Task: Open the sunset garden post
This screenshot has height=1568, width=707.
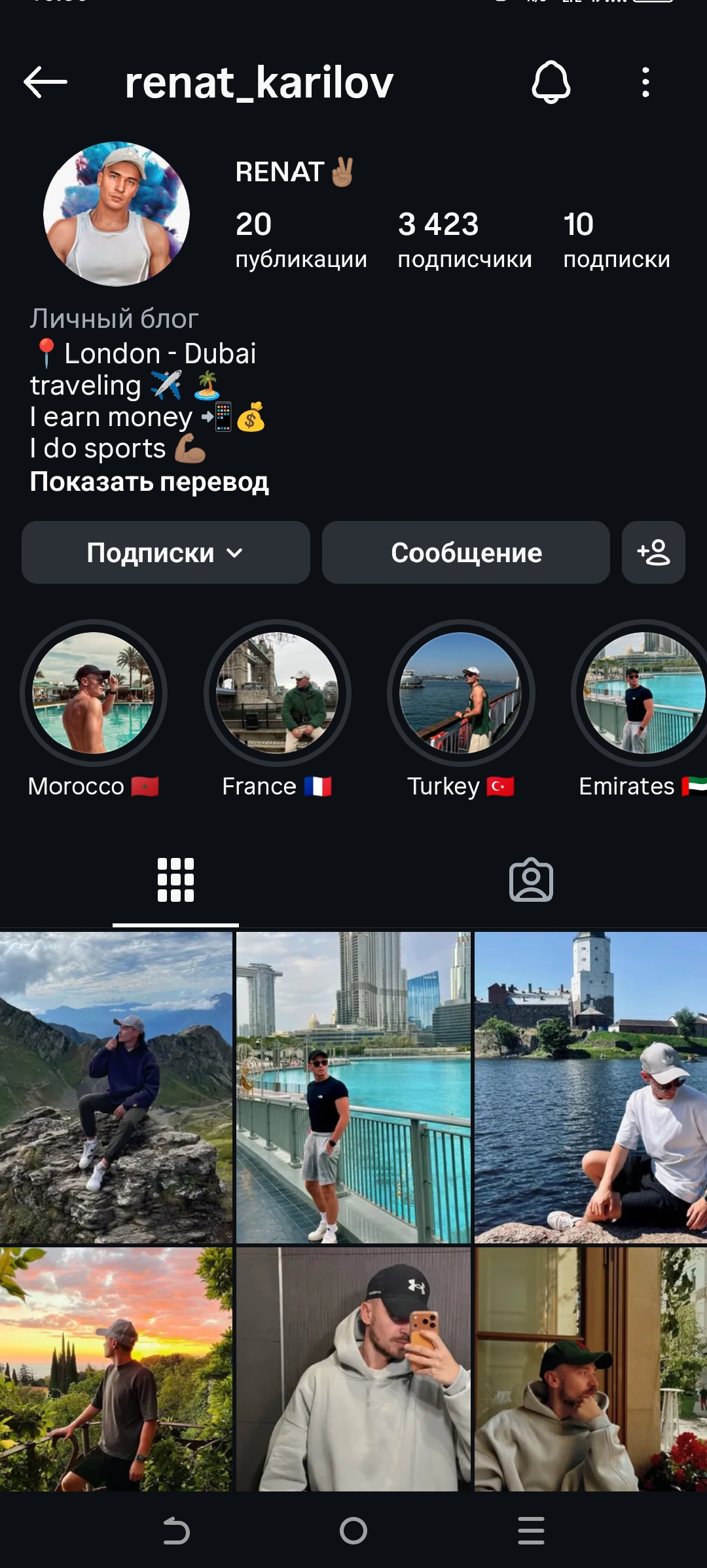Action: (x=116, y=1369)
